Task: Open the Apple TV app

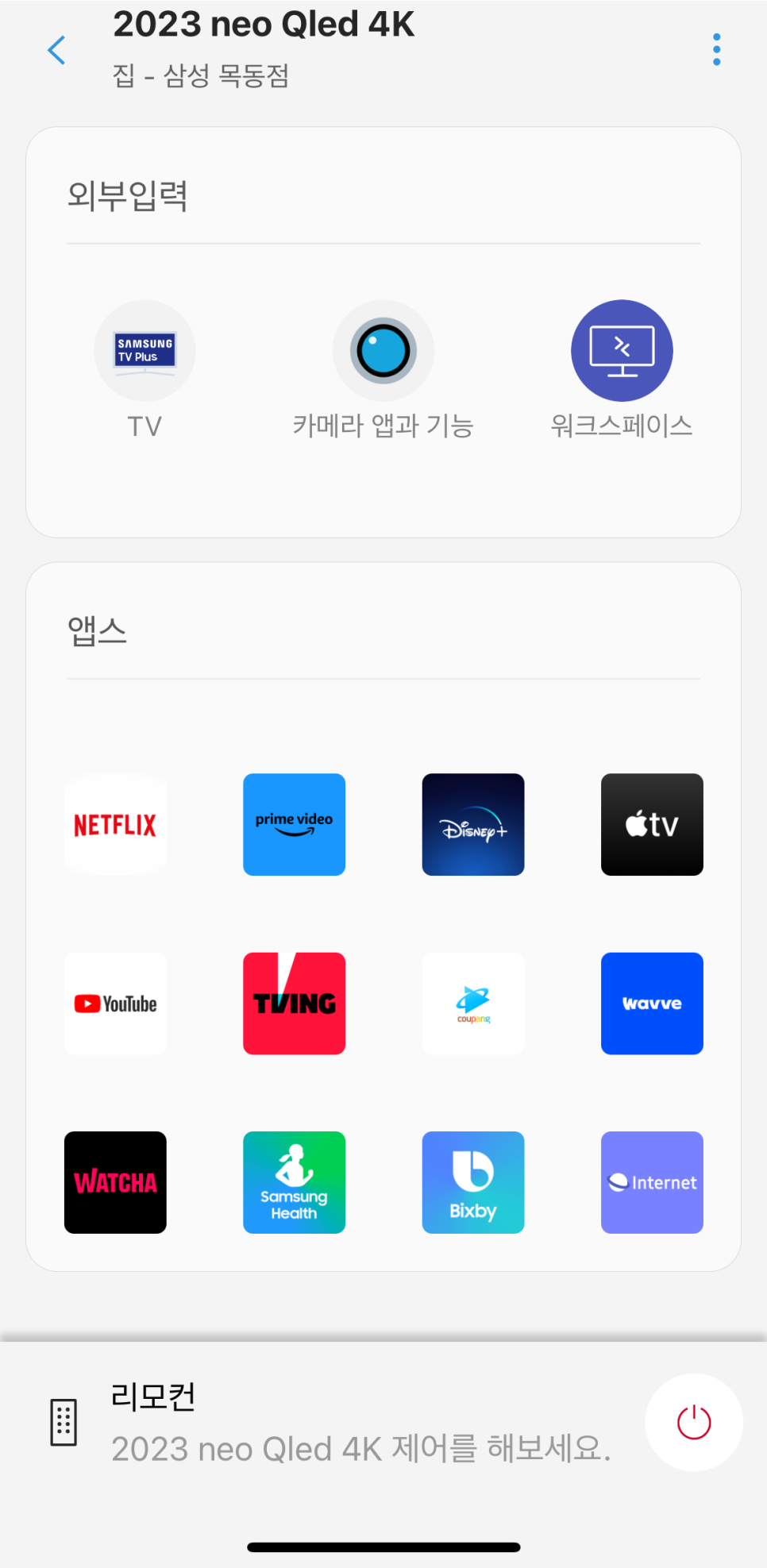Action: (x=653, y=825)
